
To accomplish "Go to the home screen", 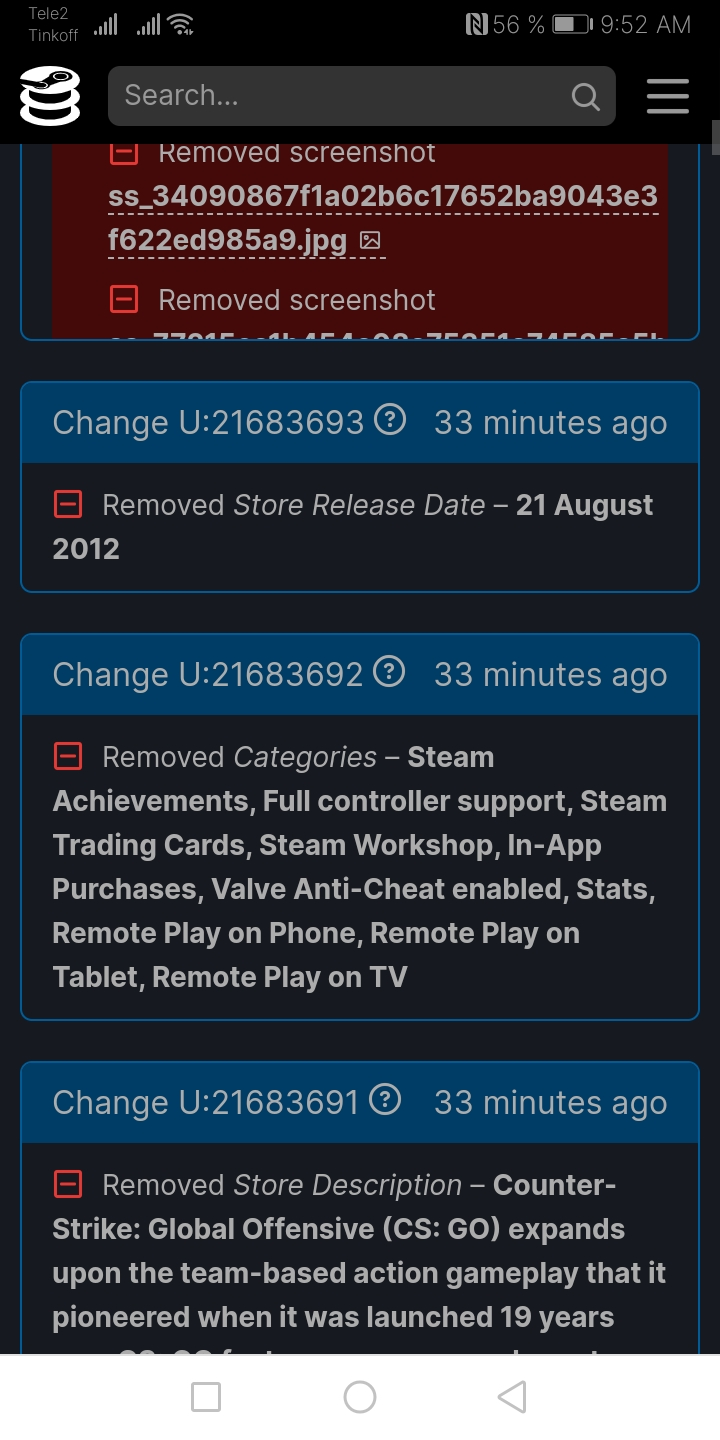I will tap(360, 1397).
